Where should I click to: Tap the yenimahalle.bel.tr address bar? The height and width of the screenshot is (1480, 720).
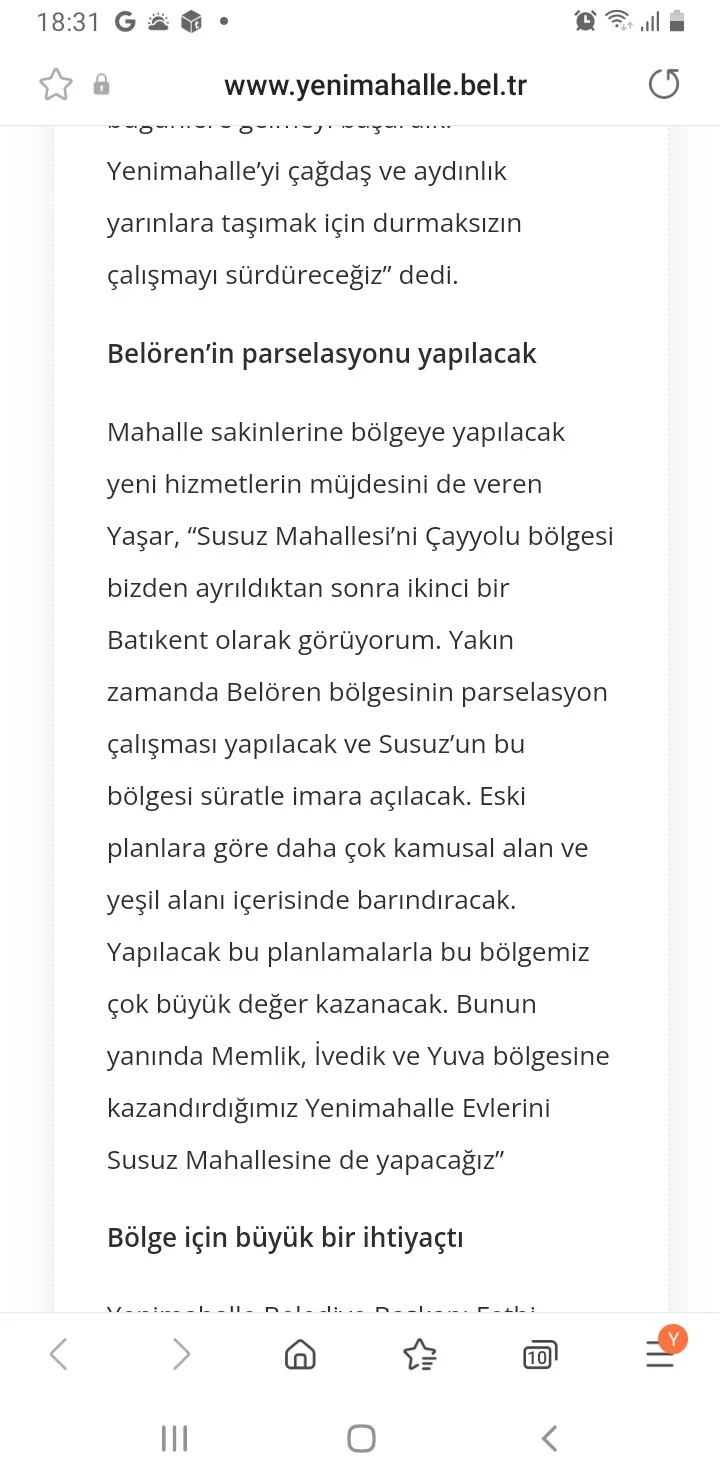point(375,85)
